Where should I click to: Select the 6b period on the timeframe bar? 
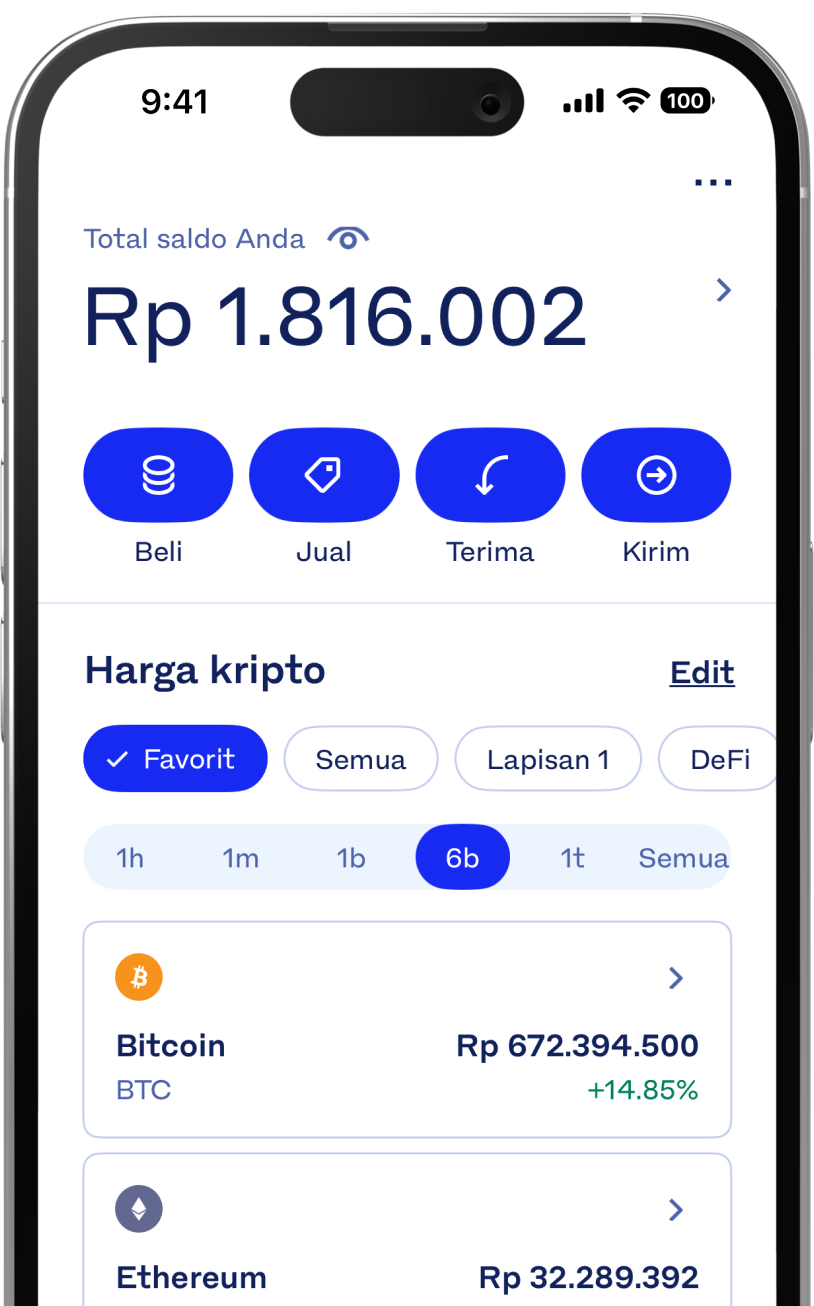[462, 857]
